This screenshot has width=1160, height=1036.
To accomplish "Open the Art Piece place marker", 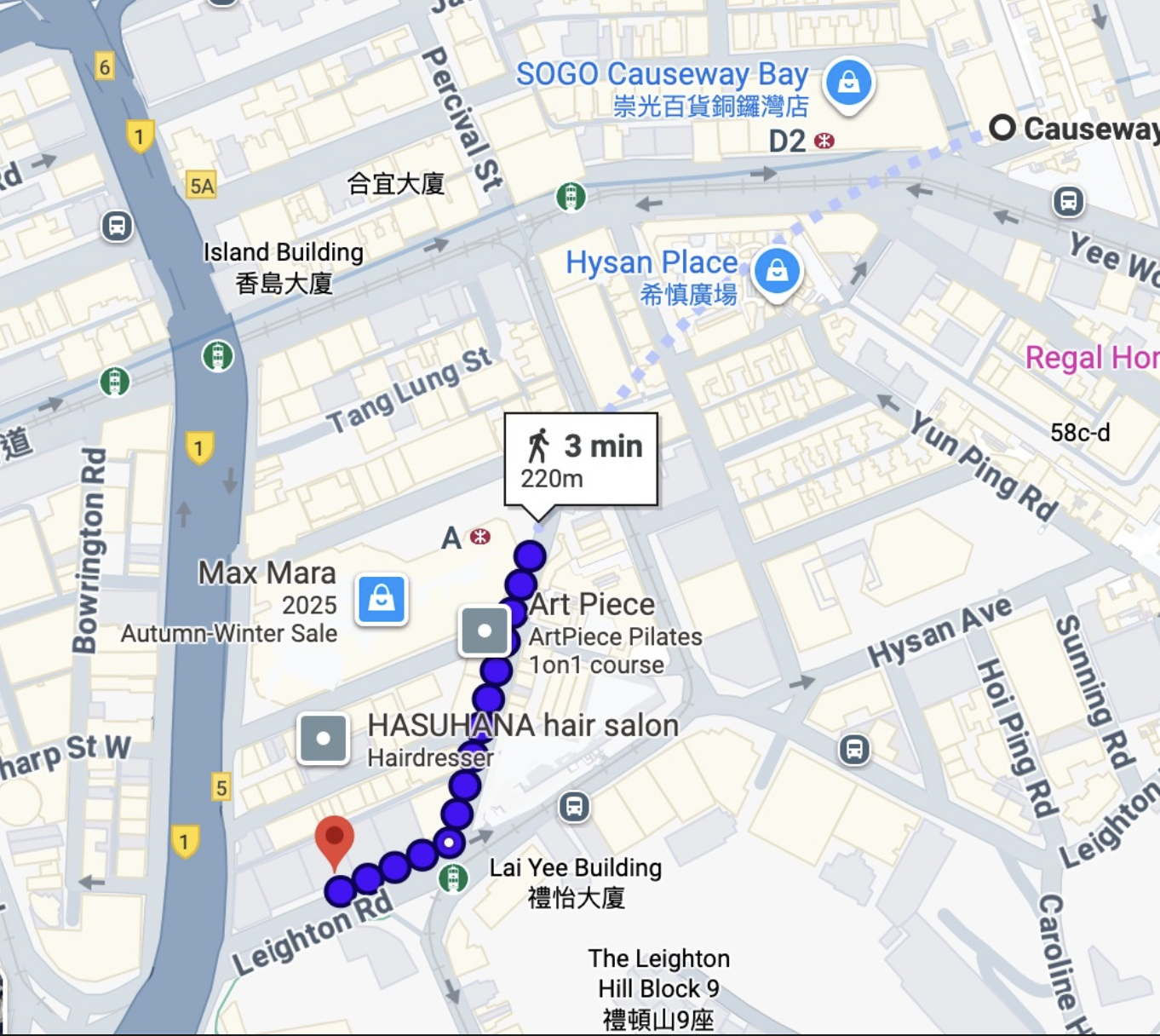I will point(485,631).
